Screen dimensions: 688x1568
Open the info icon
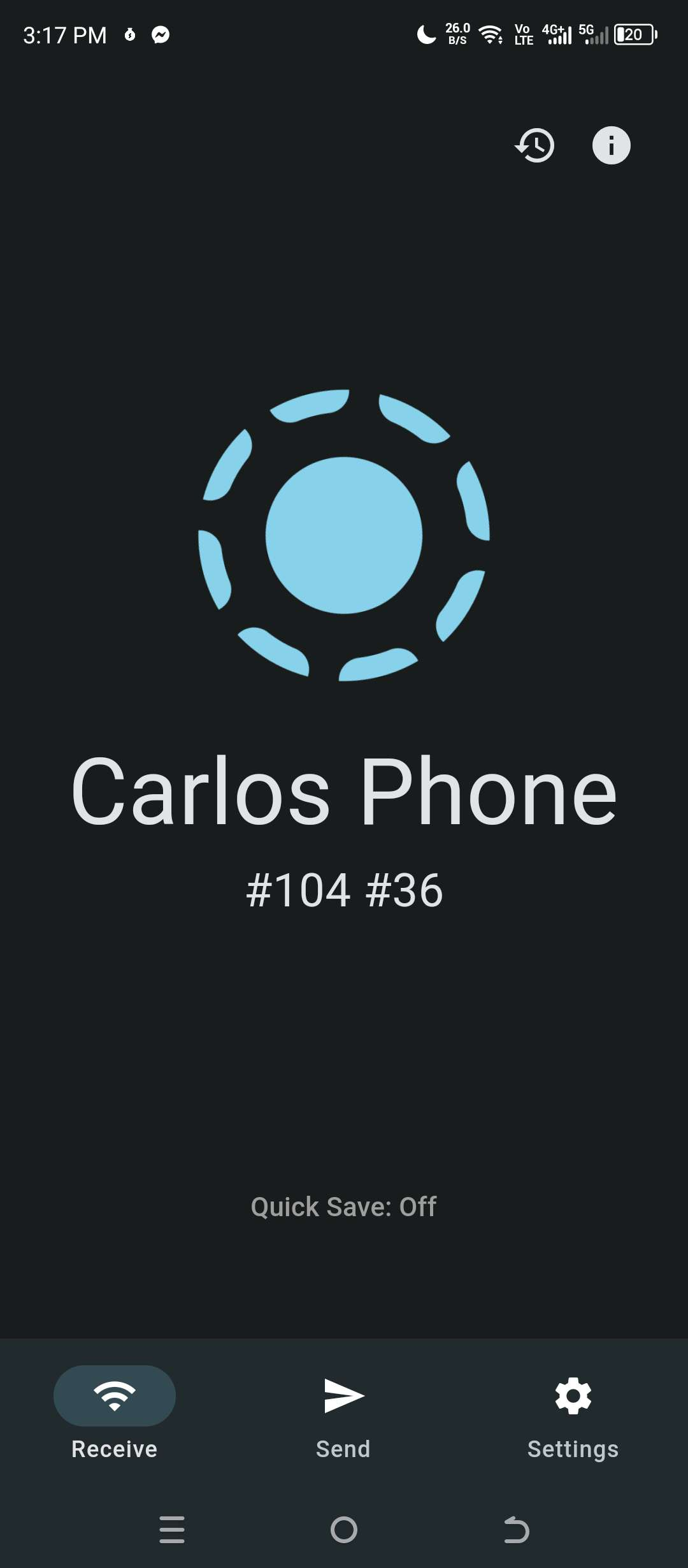611,145
